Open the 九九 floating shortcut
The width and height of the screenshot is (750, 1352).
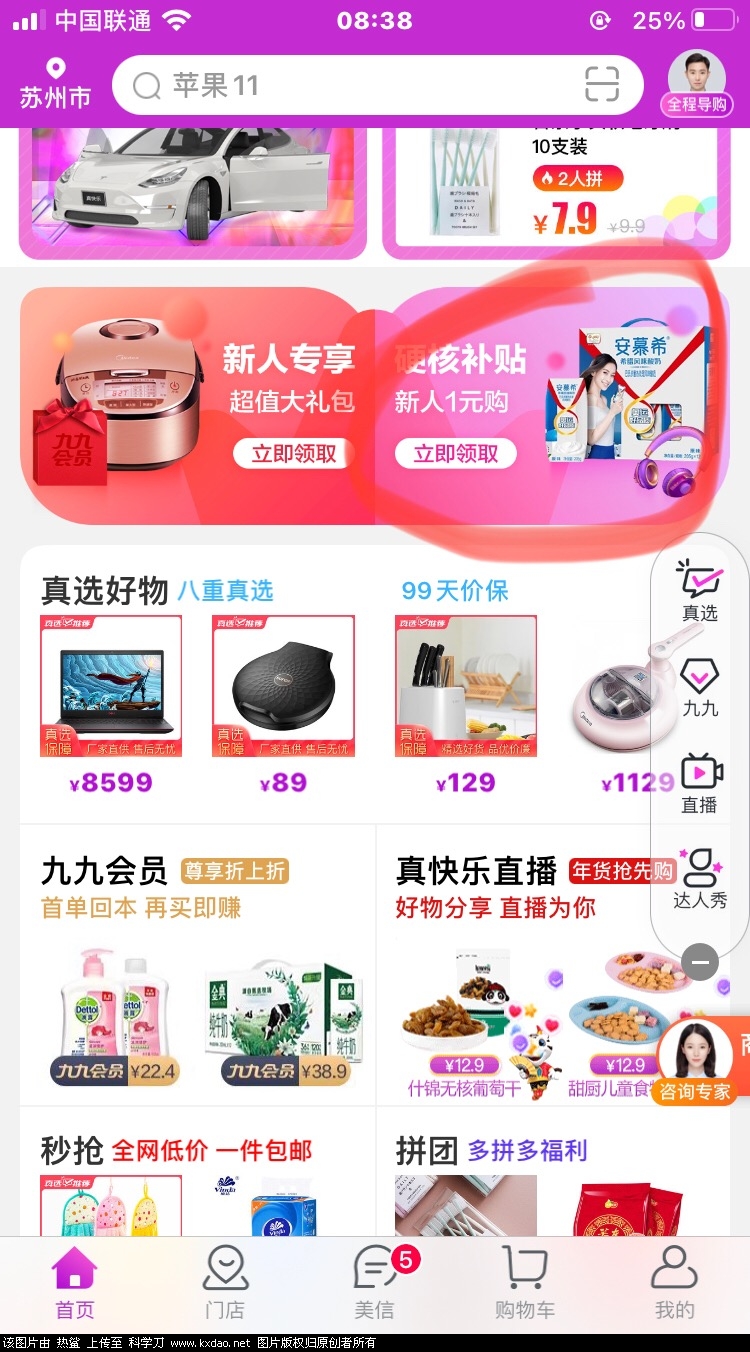[x=700, y=687]
